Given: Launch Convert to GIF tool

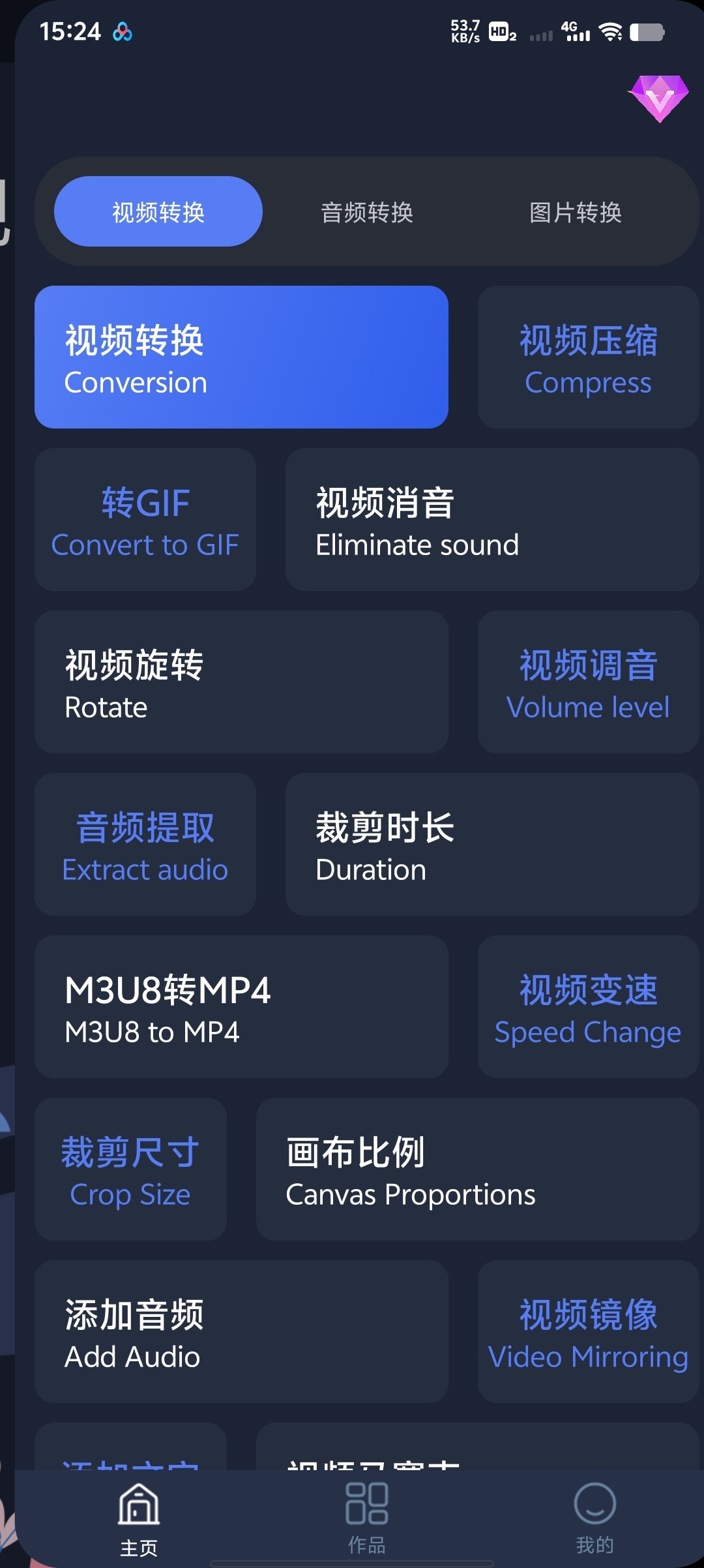Looking at the screenshot, I should pyautogui.click(x=145, y=520).
